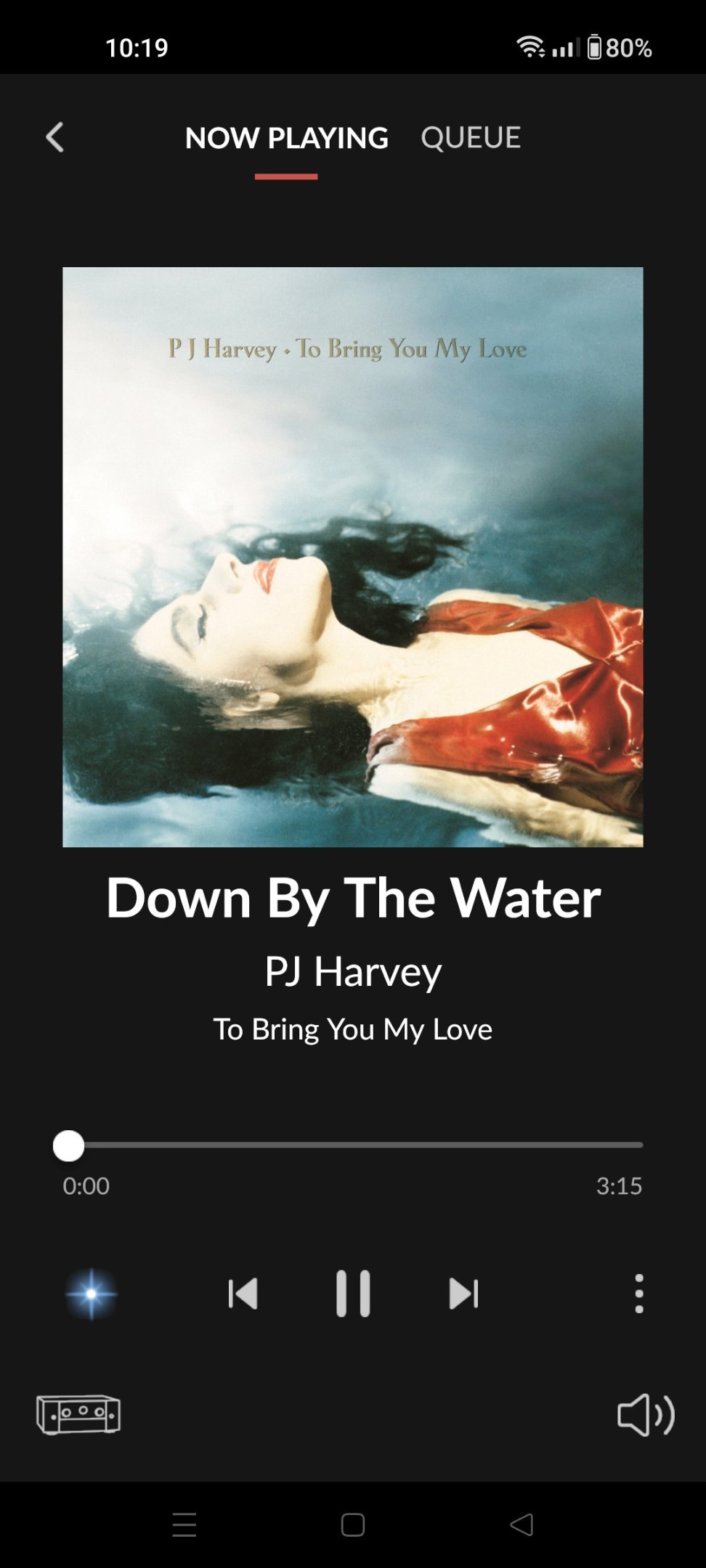Select the Now Playing tab
706x1568 pixels.
coord(286,137)
